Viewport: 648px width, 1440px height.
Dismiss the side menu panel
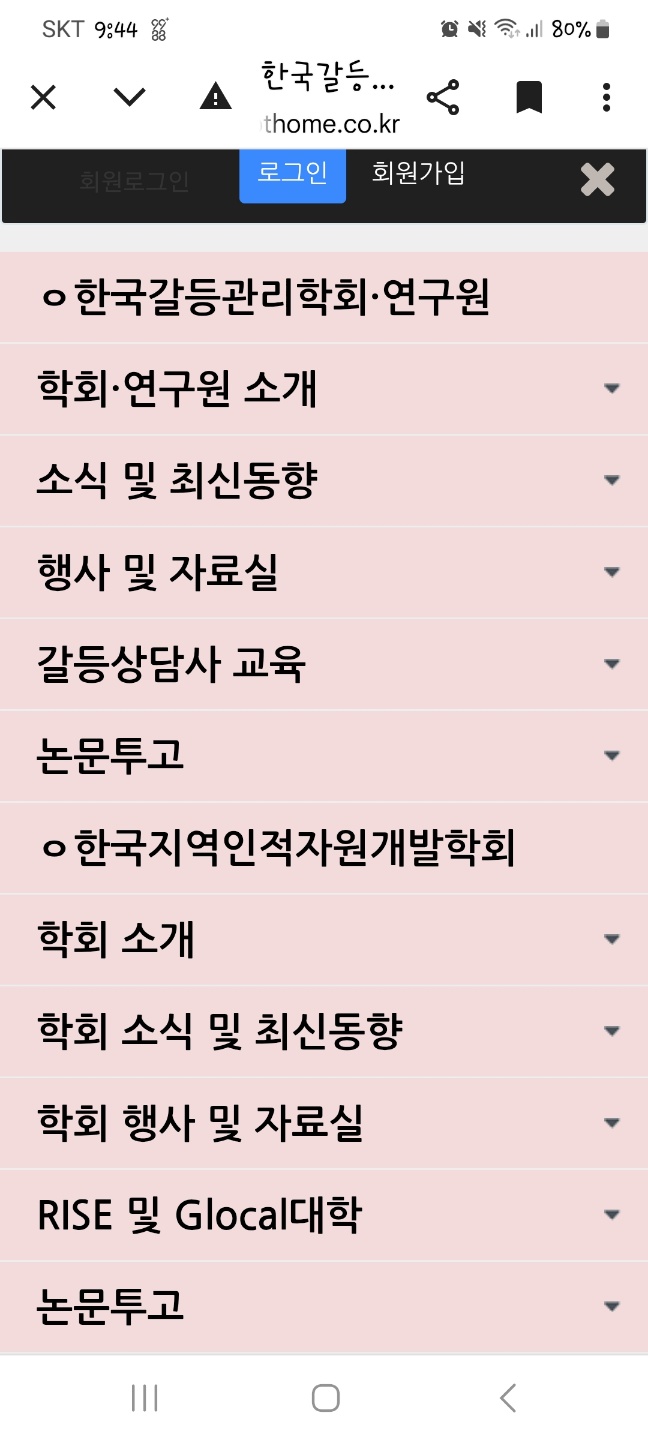tap(597, 179)
